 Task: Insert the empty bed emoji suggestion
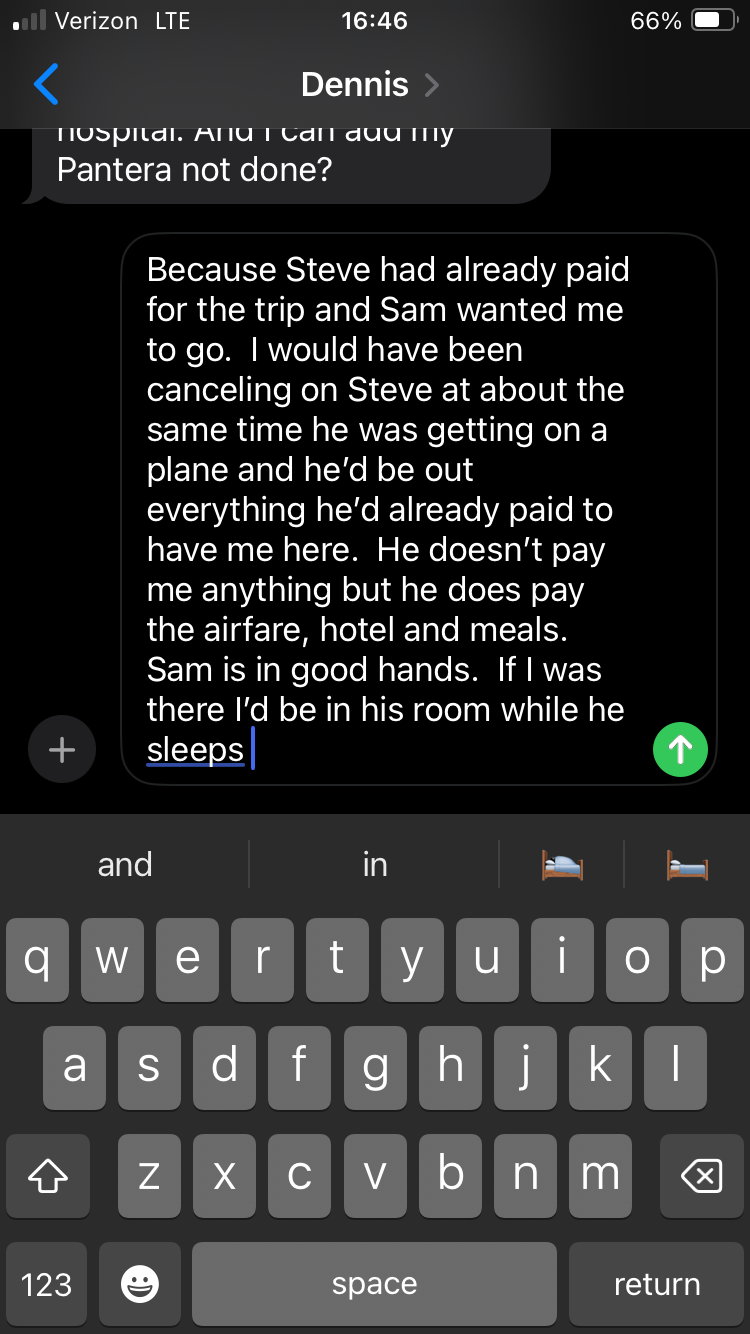click(687, 864)
